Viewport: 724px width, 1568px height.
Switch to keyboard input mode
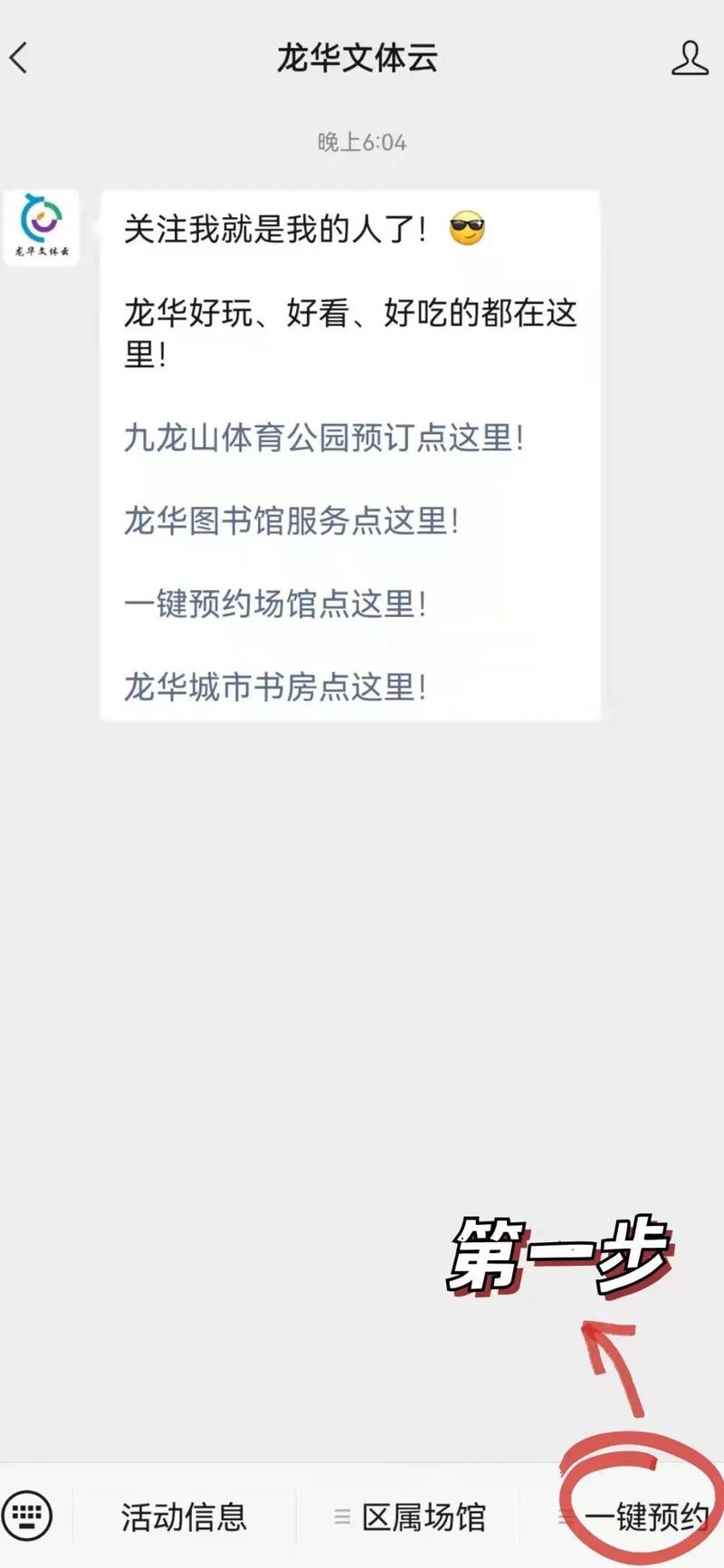[x=27, y=1516]
